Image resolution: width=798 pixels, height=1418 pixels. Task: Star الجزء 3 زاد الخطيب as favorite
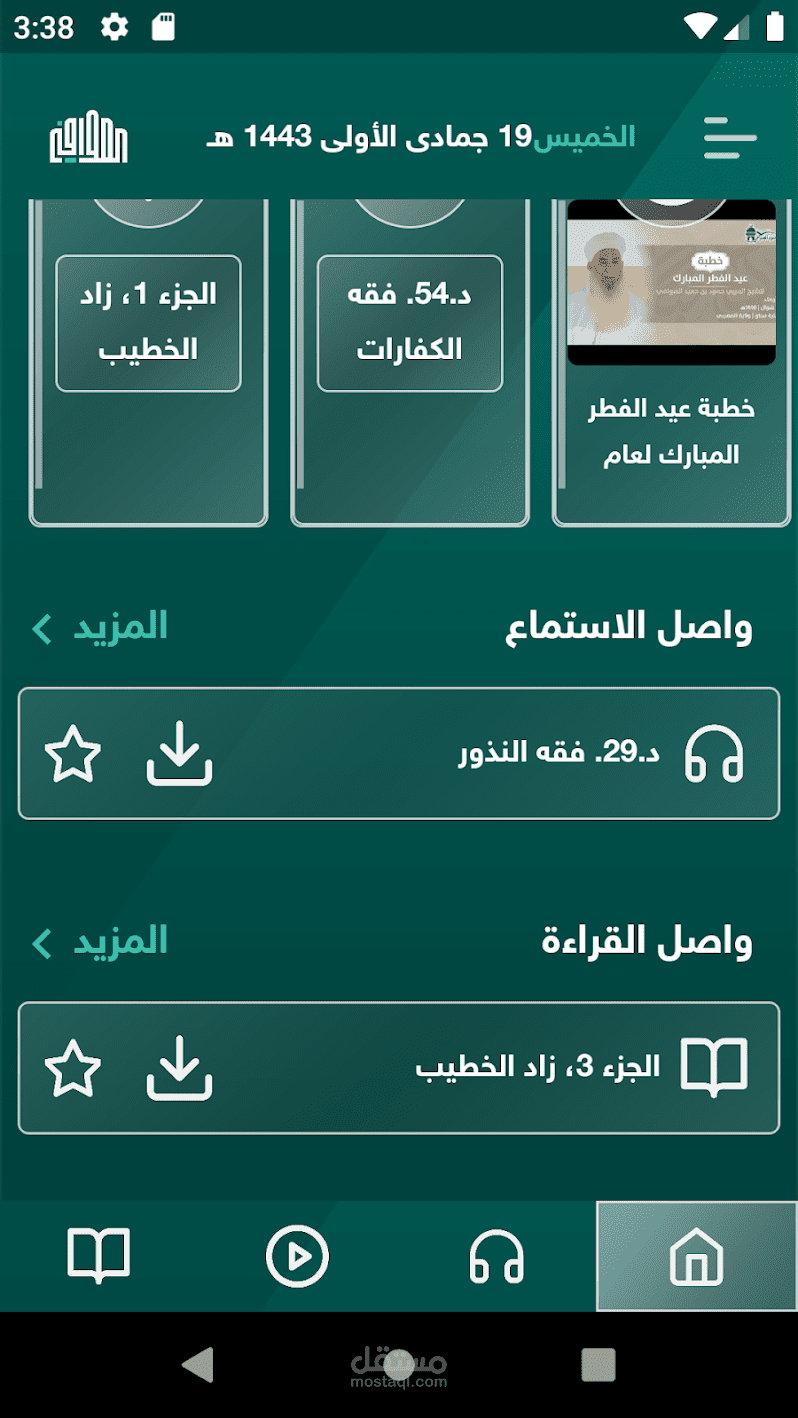click(x=73, y=1067)
